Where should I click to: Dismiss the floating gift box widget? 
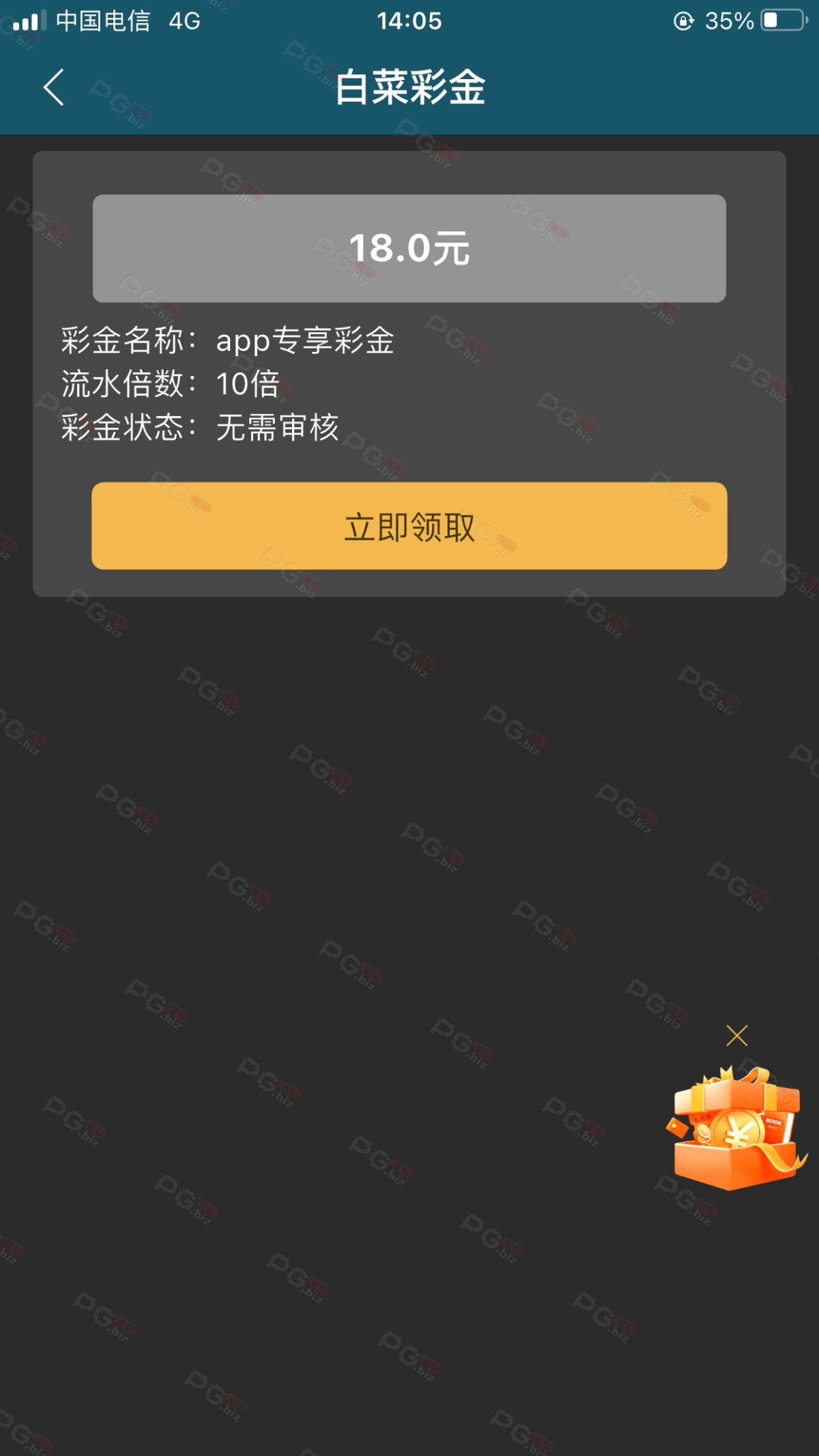pos(737,1036)
